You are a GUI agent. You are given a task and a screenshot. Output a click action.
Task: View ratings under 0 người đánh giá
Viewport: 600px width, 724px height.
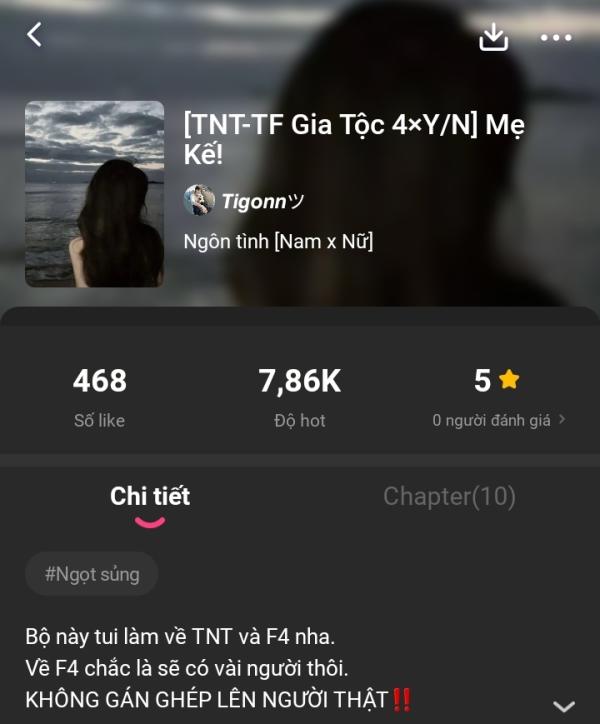click(x=498, y=420)
